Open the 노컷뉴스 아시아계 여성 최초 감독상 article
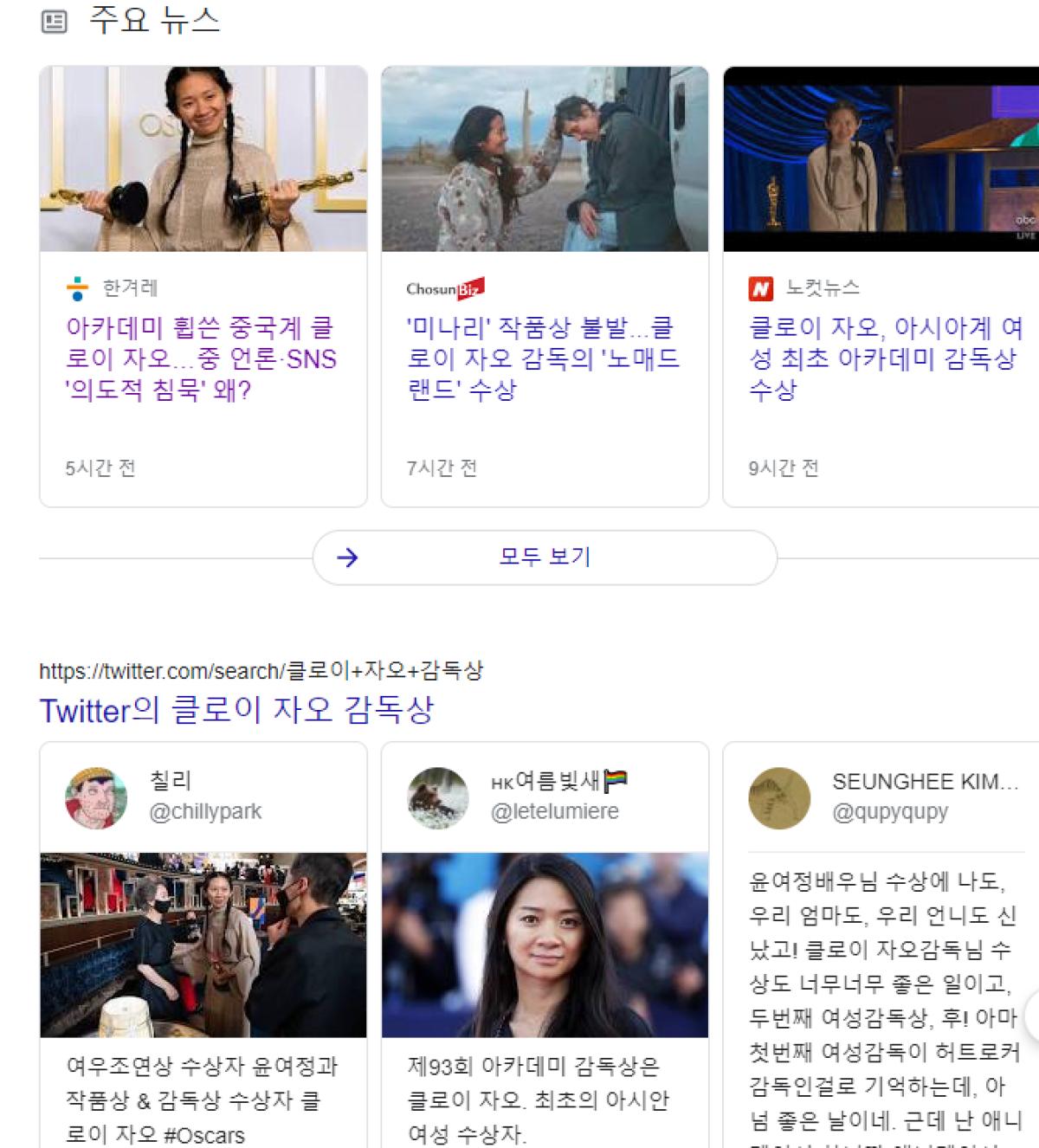 [x=885, y=358]
